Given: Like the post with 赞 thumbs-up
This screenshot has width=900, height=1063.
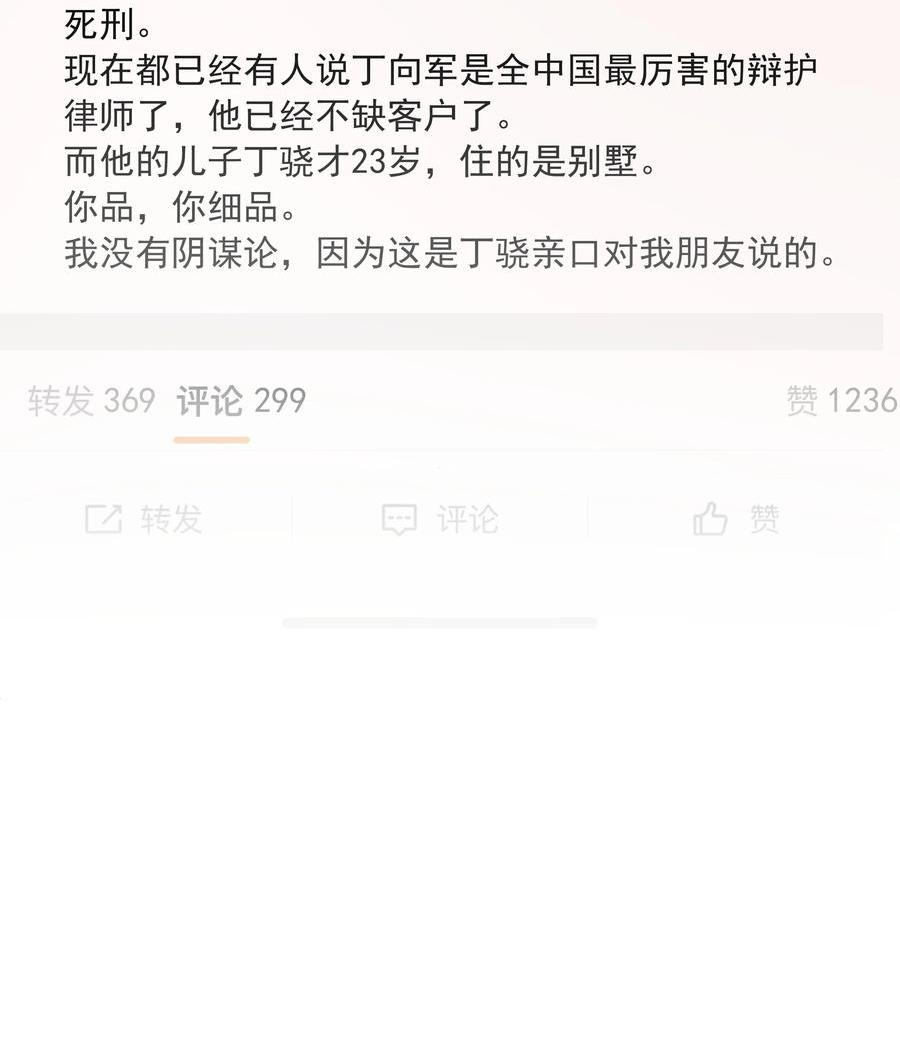Looking at the screenshot, I should tap(736, 519).
